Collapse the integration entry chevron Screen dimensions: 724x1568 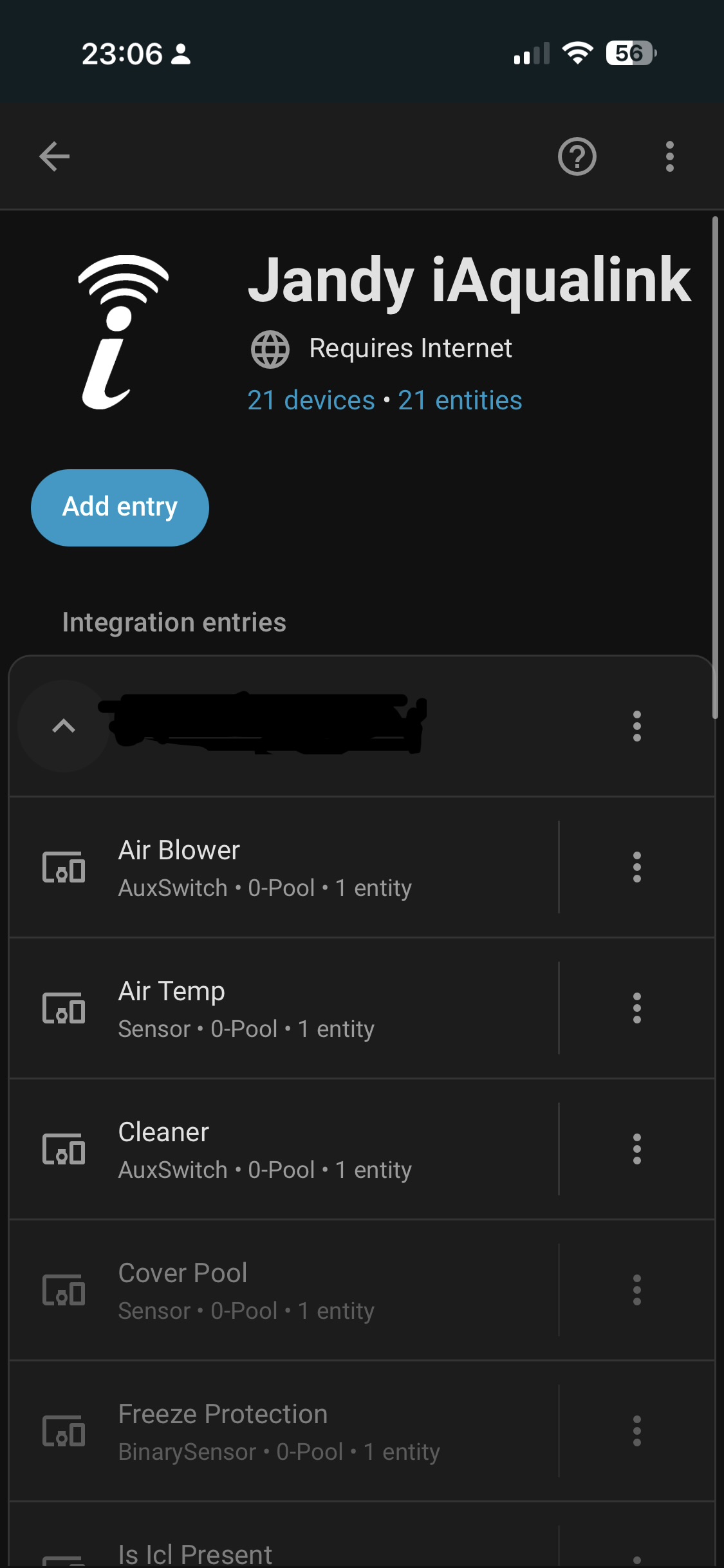pyautogui.click(x=64, y=726)
